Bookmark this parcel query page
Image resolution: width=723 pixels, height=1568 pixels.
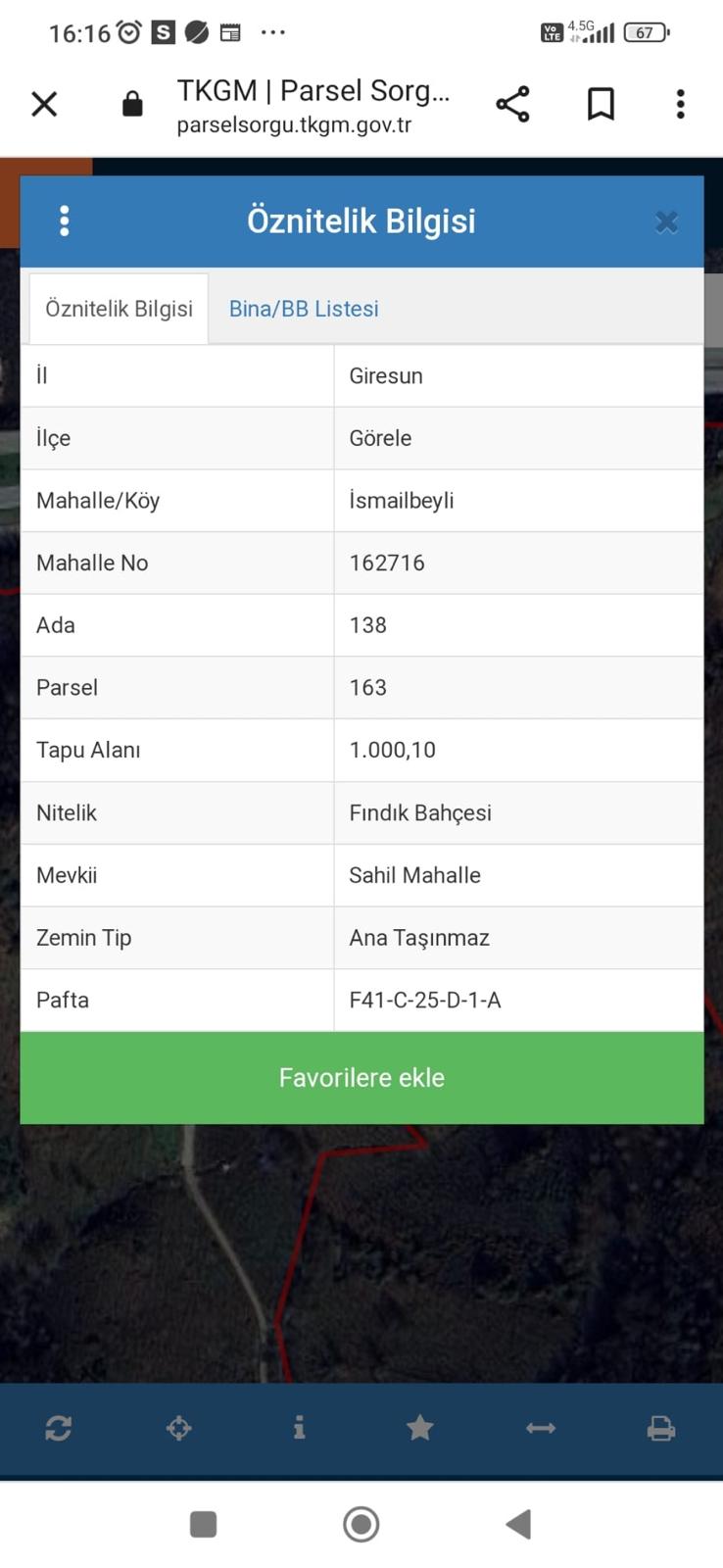point(601,104)
